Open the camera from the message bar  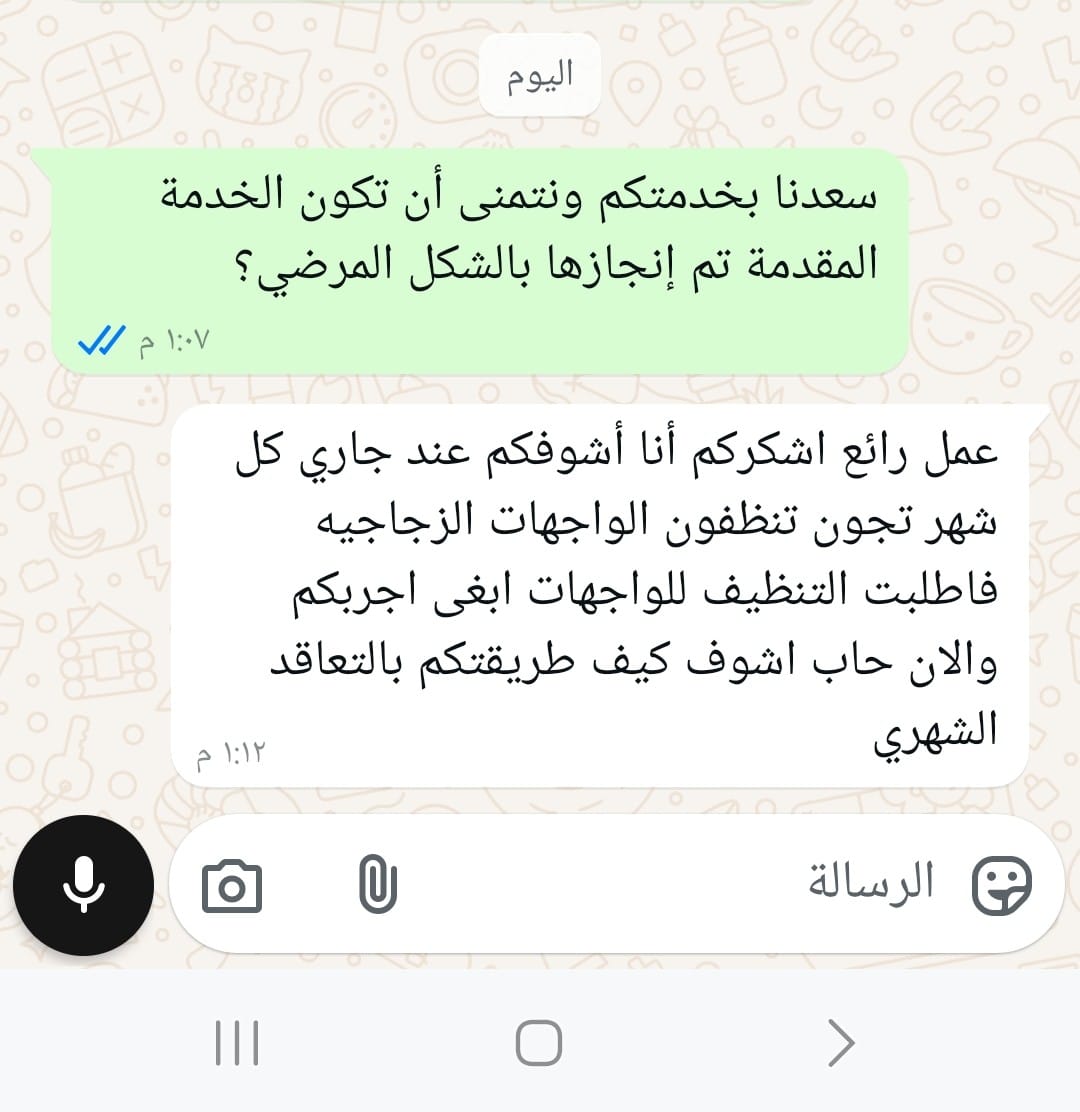click(231, 886)
